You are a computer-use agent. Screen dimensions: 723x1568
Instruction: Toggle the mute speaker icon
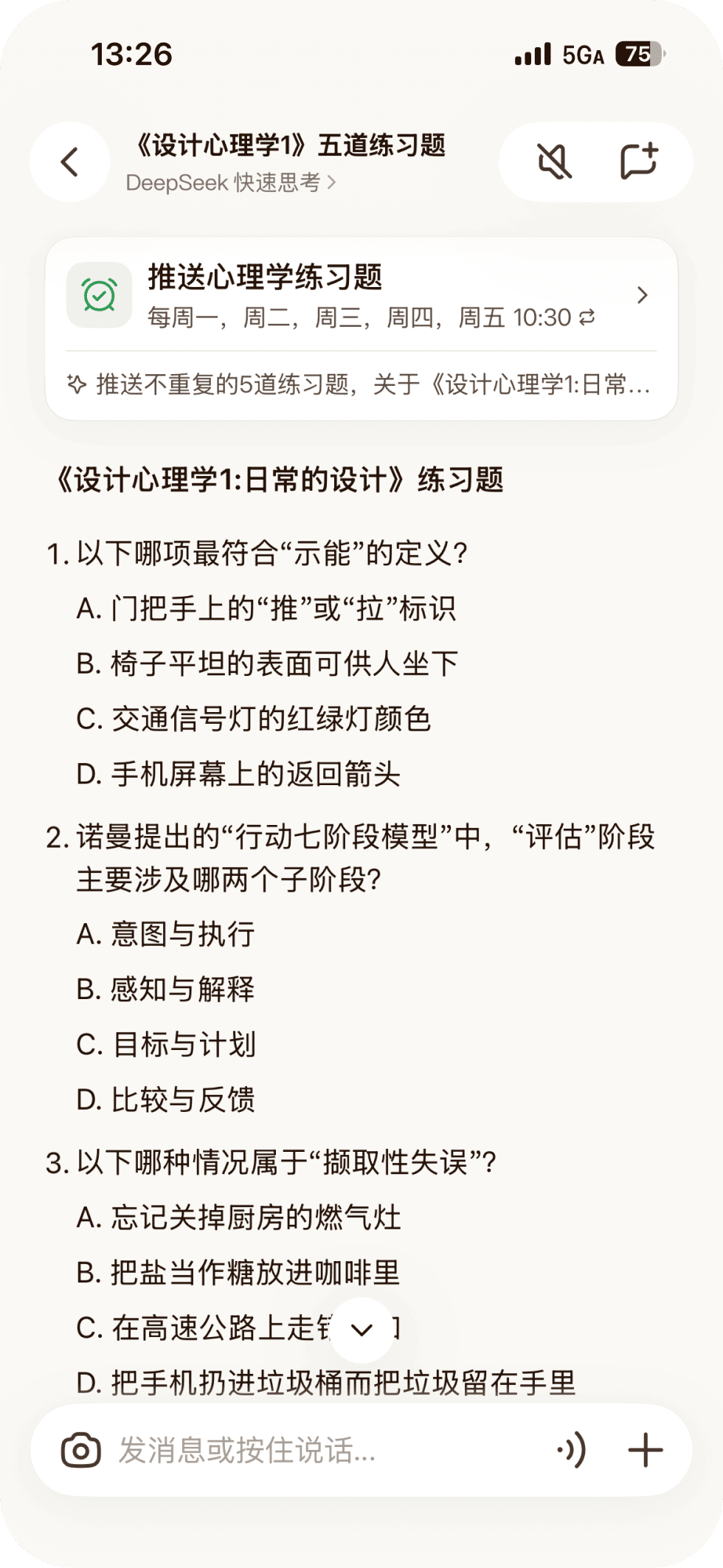pos(554,162)
